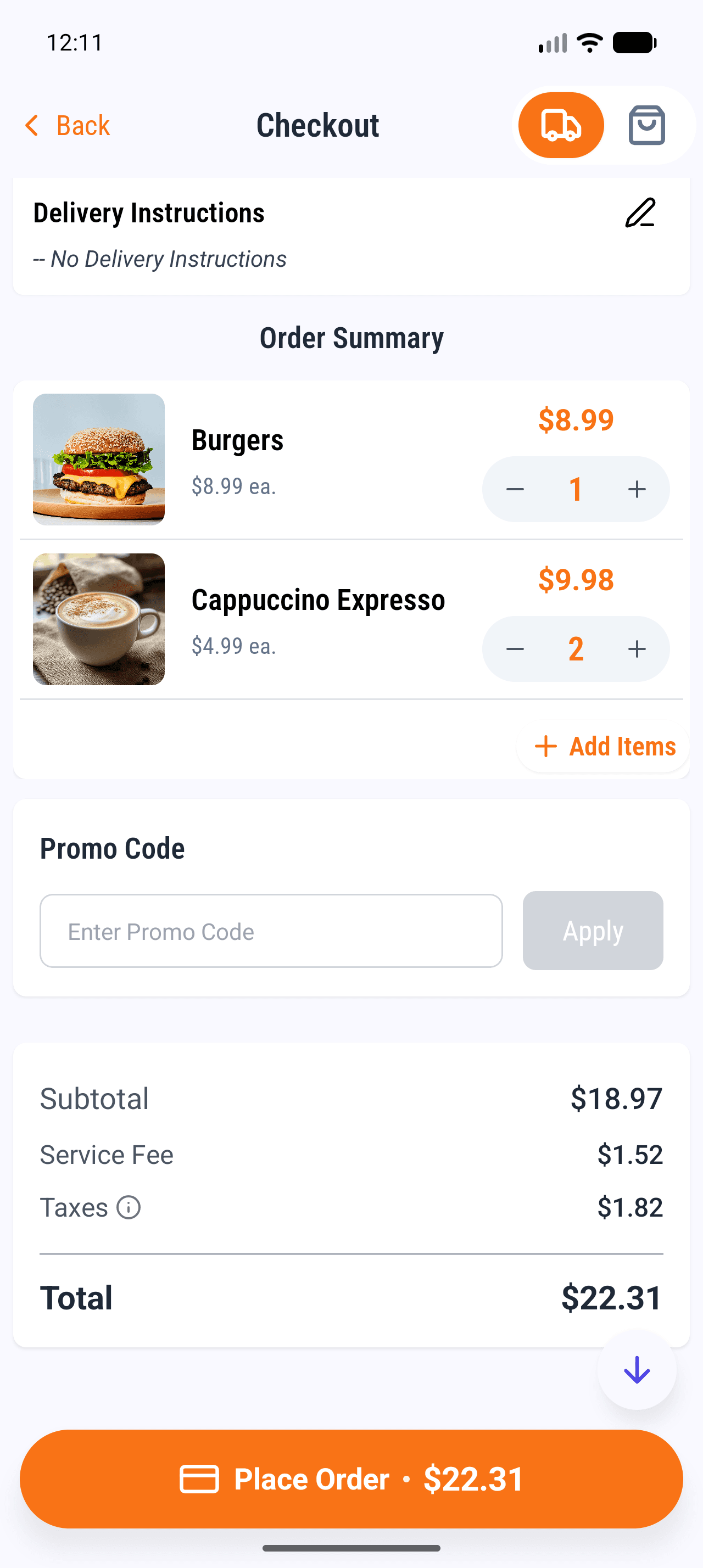This screenshot has width=703, height=1568.
Task: Select the delivery truck option
Action: (x=561, y=125)
